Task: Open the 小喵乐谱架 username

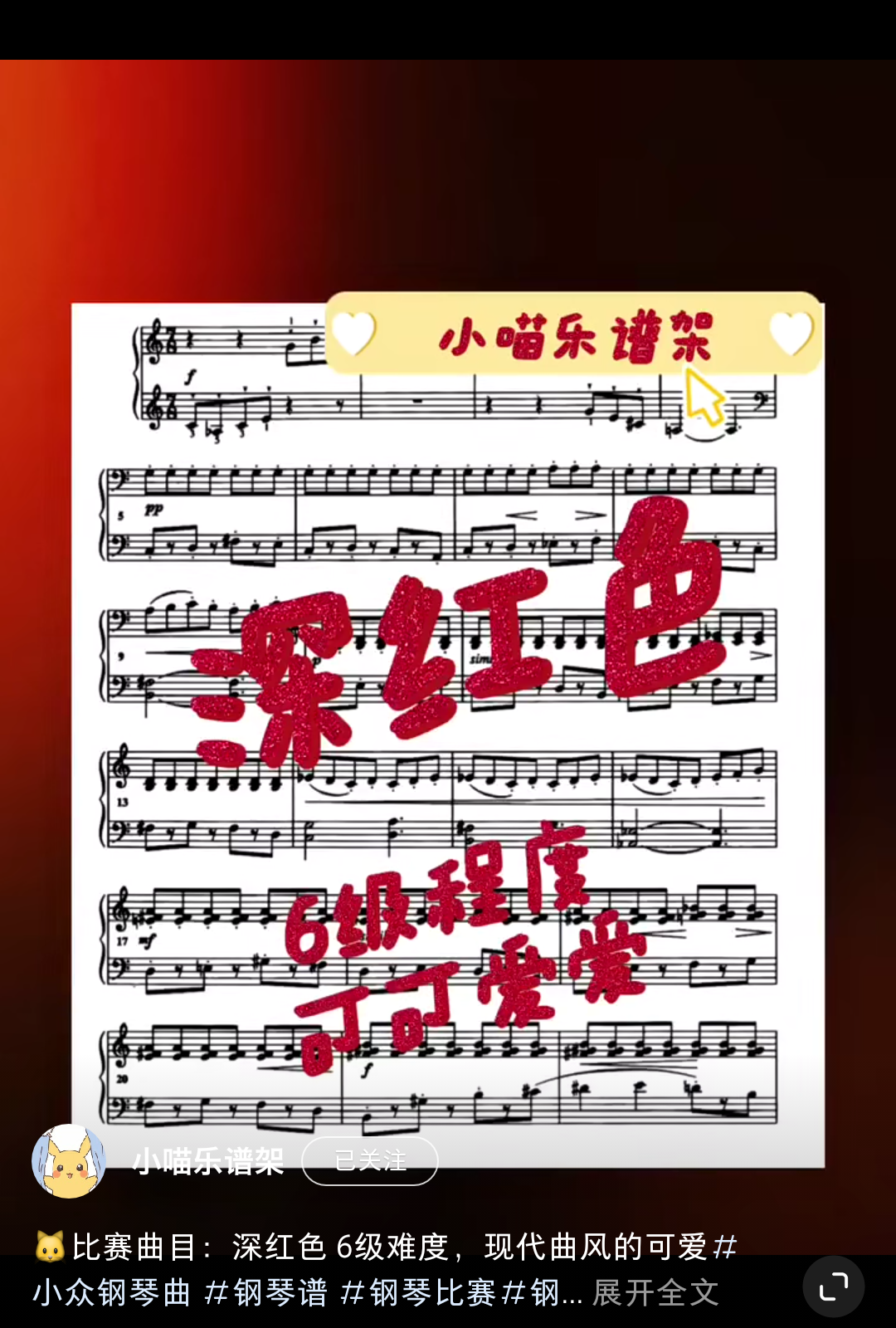Action: tap(208, 1161)
